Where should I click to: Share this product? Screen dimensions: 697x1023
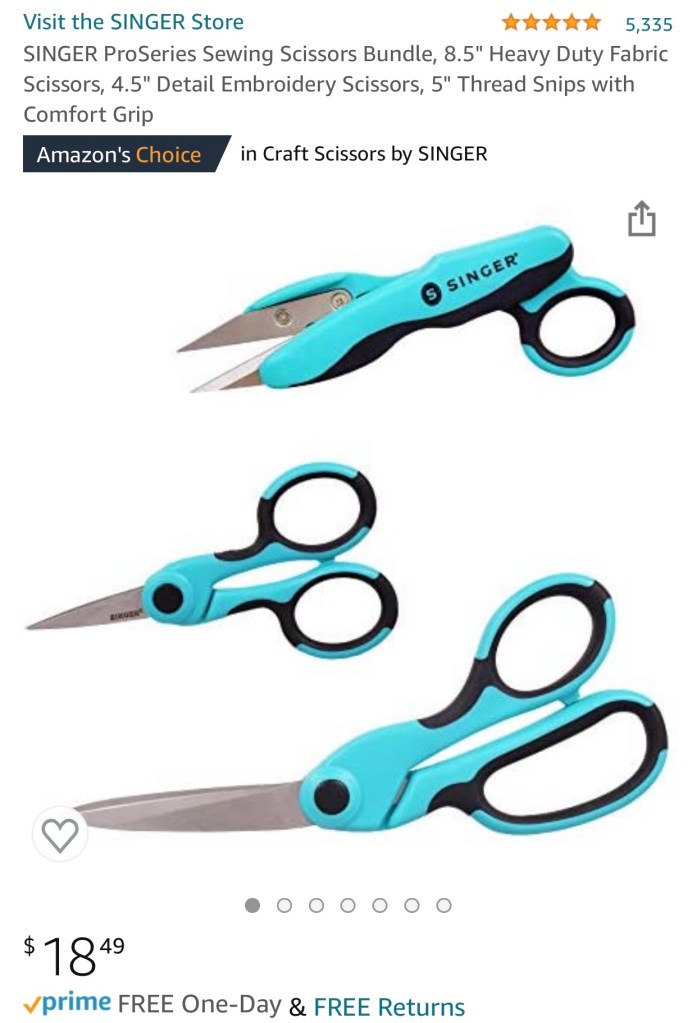pos(641,219)
